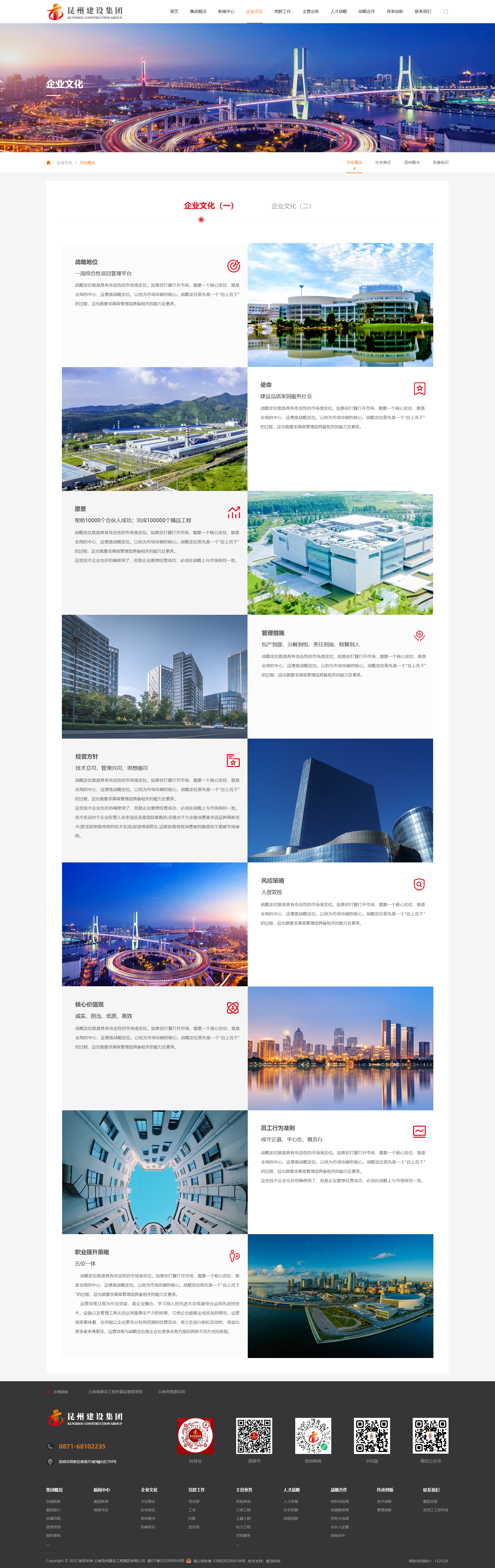Open the search icon in header

(x=446, y=12)
